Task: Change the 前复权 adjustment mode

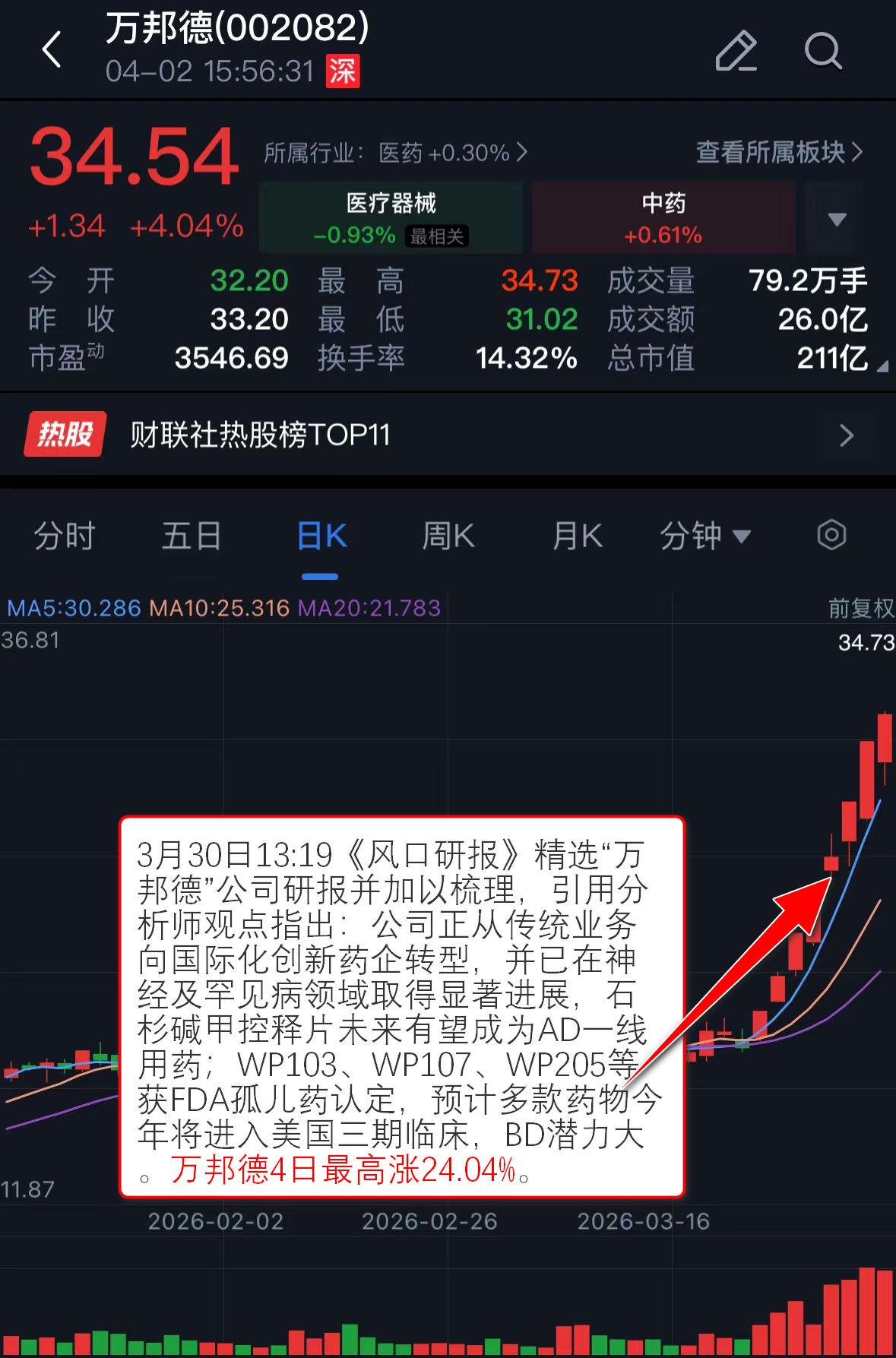Action: pos(860,608)
